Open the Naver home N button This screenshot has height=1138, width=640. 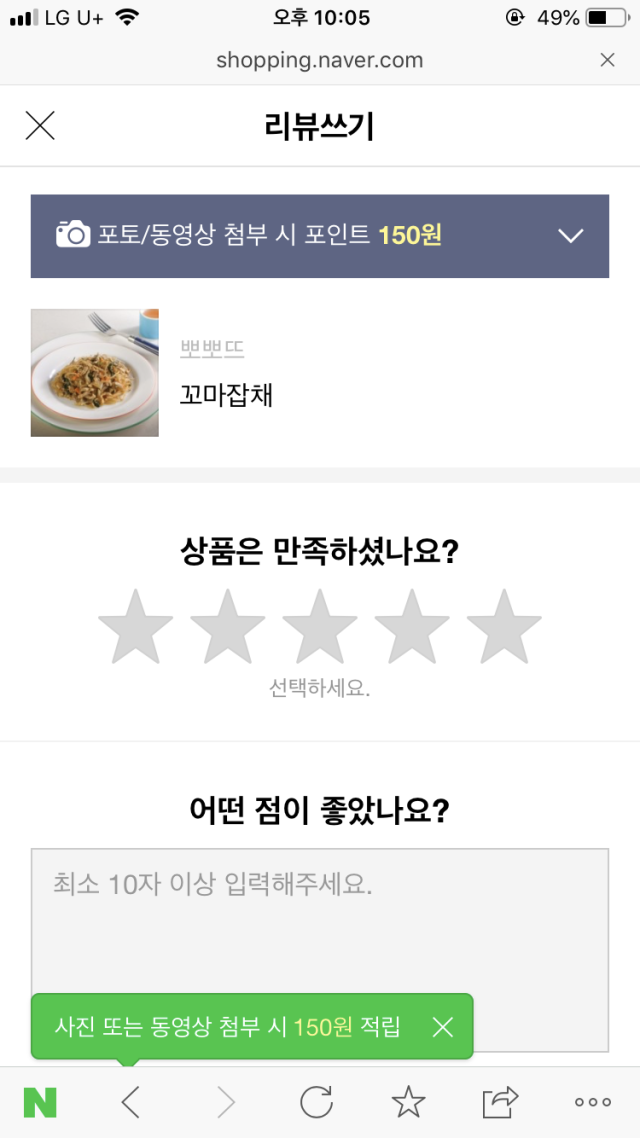click(40, 1102)
